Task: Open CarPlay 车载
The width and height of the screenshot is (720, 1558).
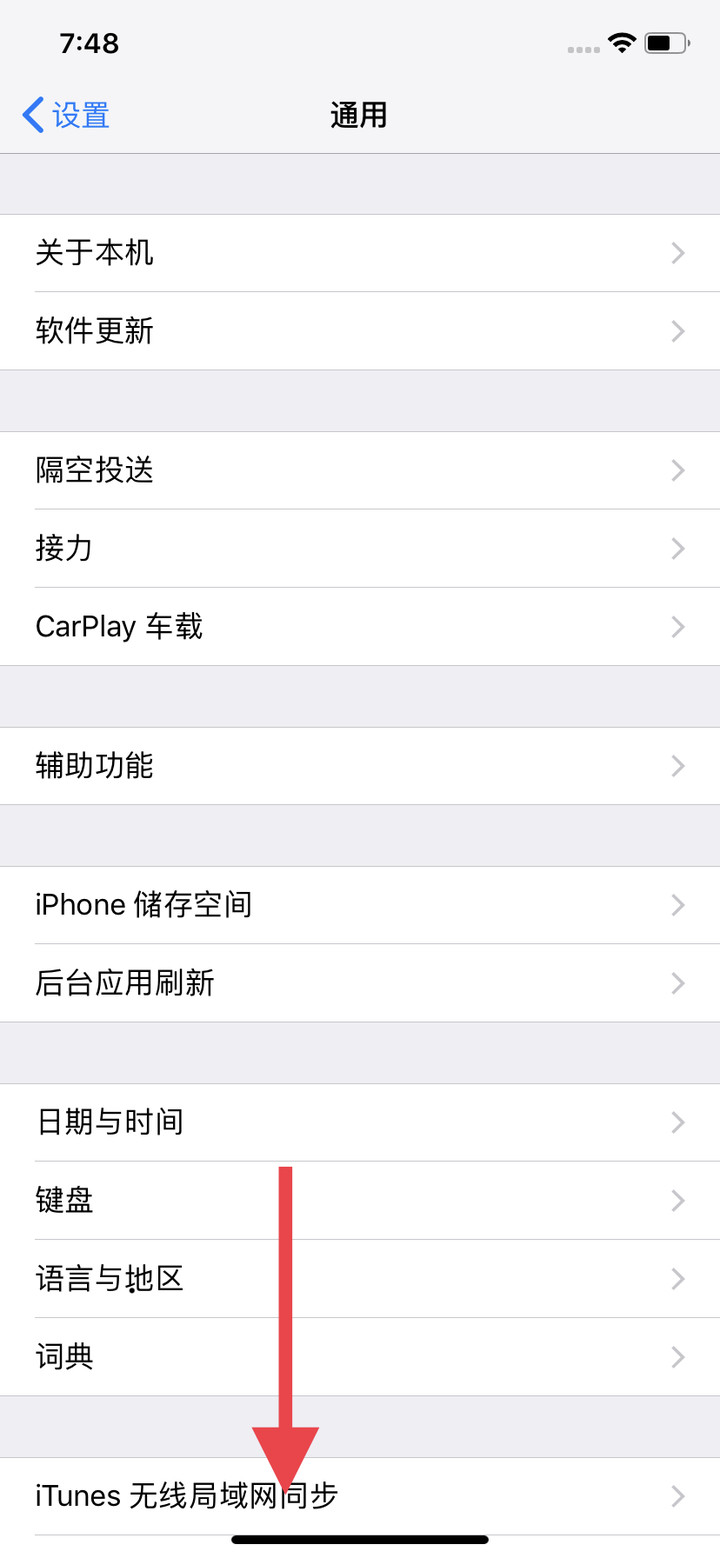Action: [360, 627]
